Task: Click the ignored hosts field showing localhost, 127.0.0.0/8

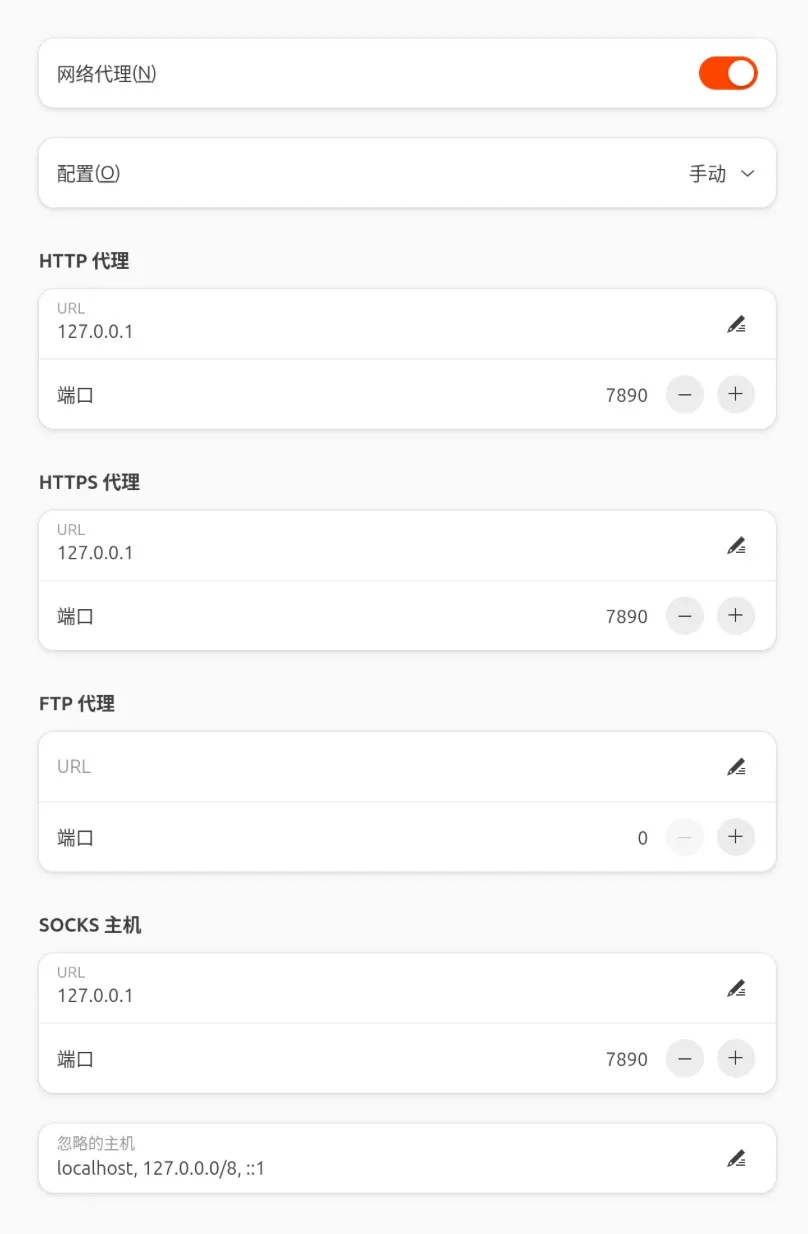Action: (300, 1160)
